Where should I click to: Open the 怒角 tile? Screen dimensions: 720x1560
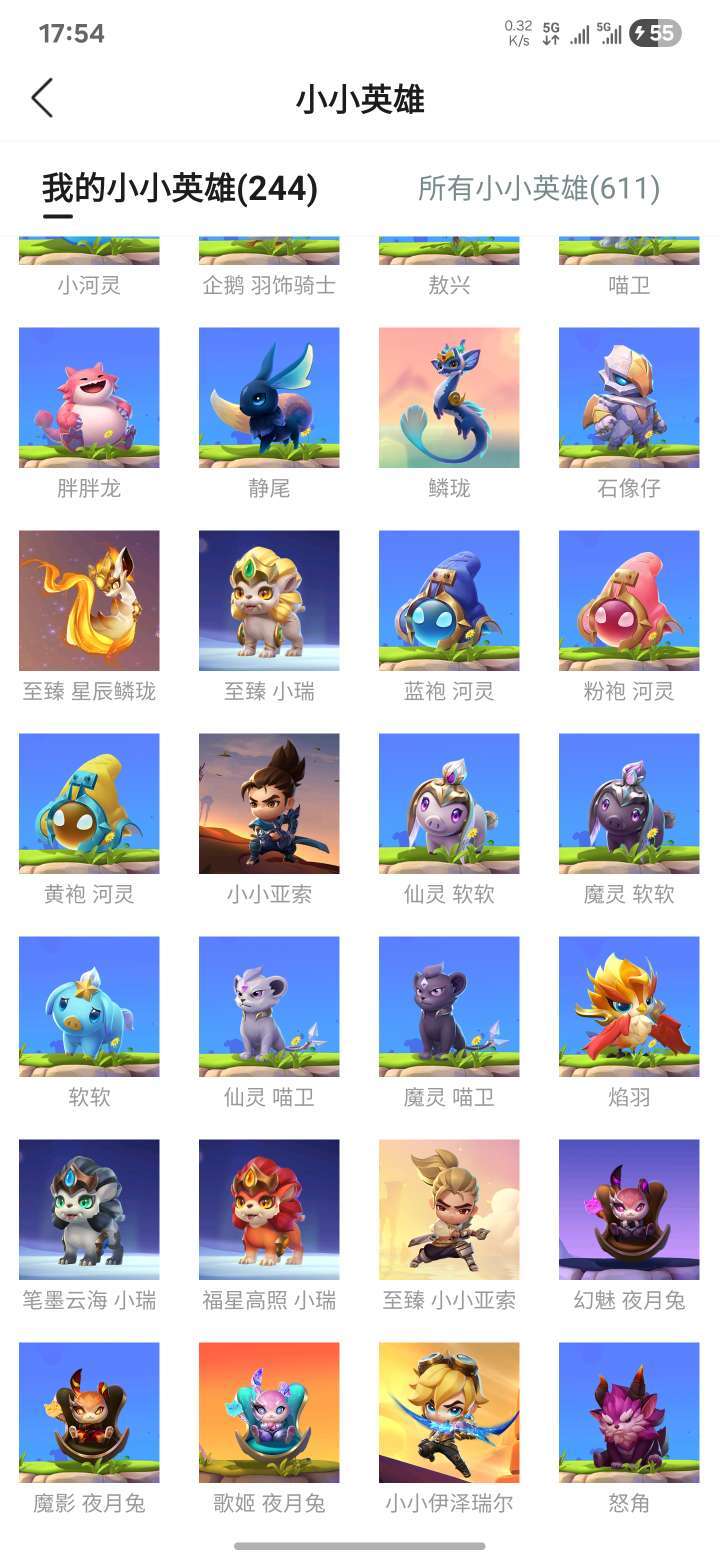coord(629,1429)
